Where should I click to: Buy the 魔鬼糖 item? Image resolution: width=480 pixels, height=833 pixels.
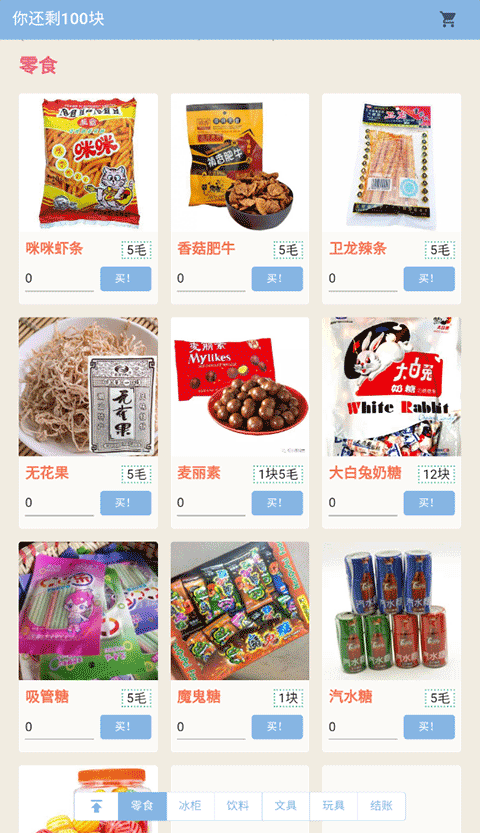coord(277,727)
